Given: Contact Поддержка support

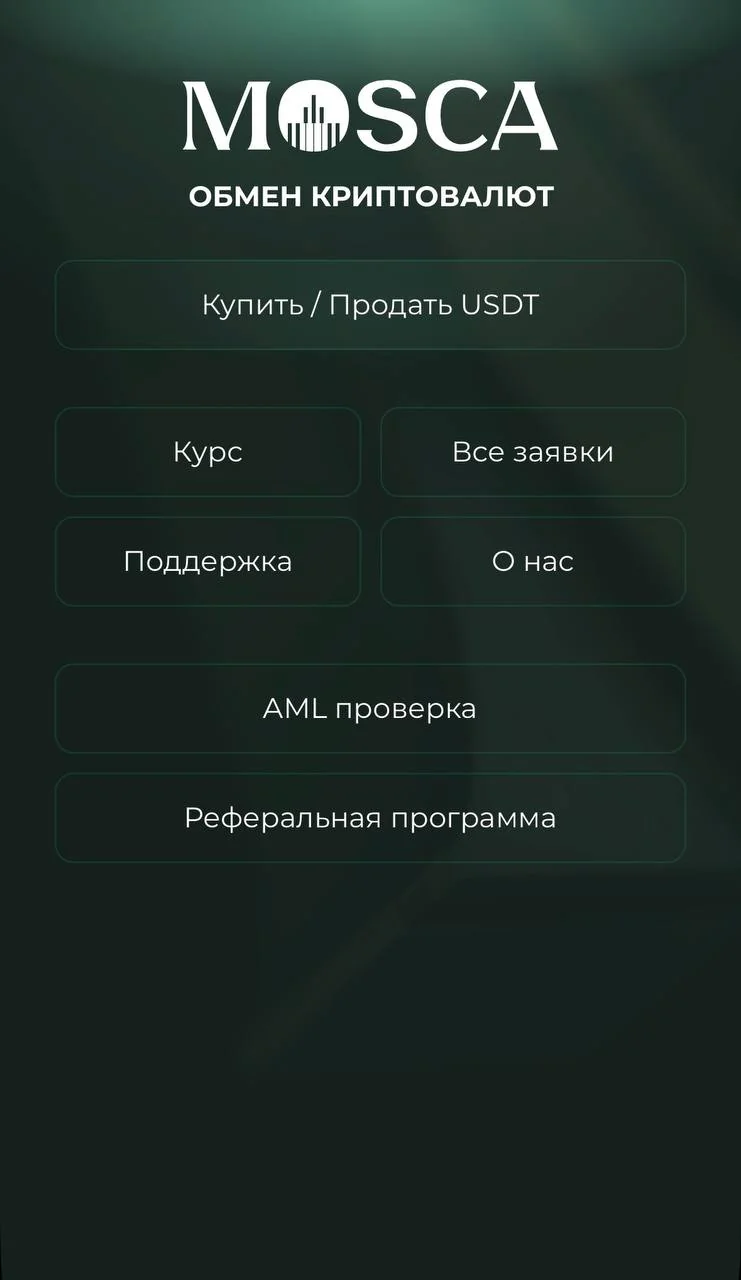Looking at the screenshot, I should coord(207,561).
